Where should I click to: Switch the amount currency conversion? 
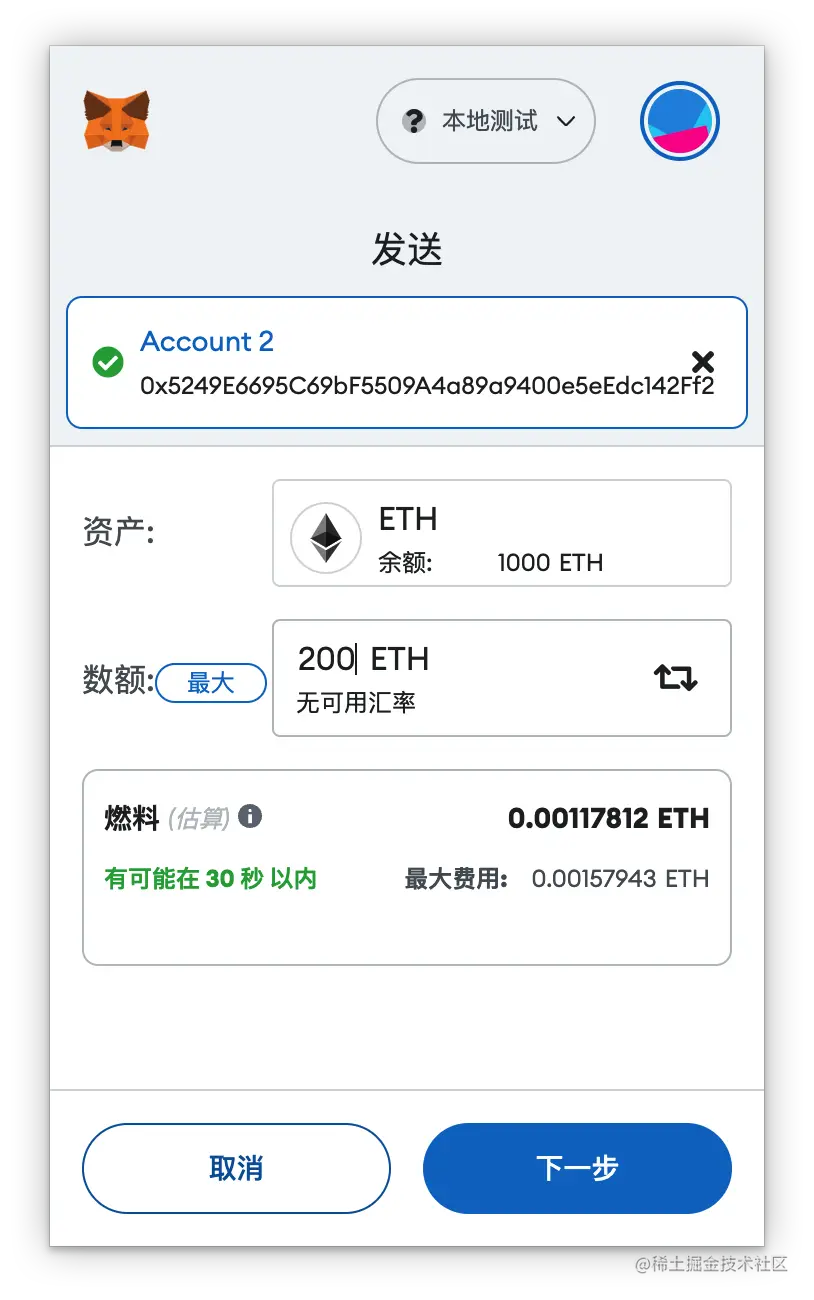676,678
